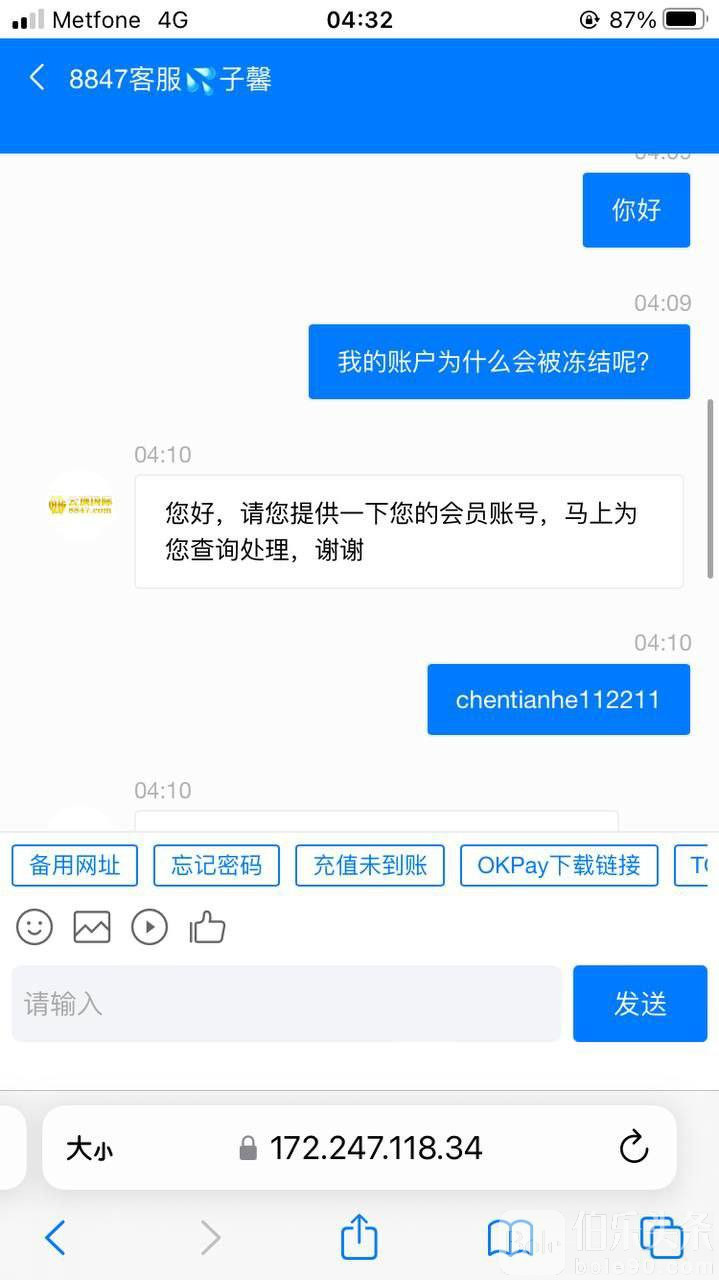
Task: Select the 忘记密码 quick reply chip
Action: tap(216, 865)
